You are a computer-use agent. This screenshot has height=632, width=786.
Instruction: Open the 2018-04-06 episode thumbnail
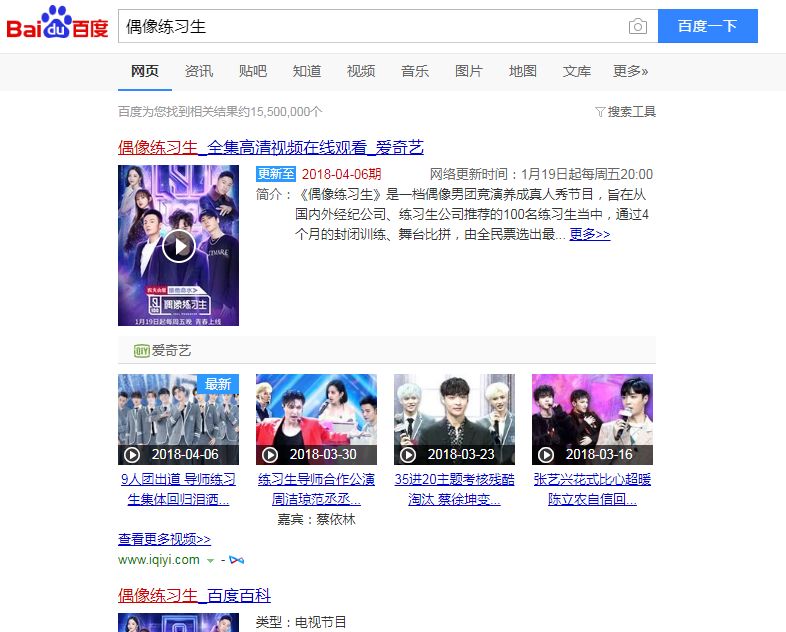click(x=178, y=419)
